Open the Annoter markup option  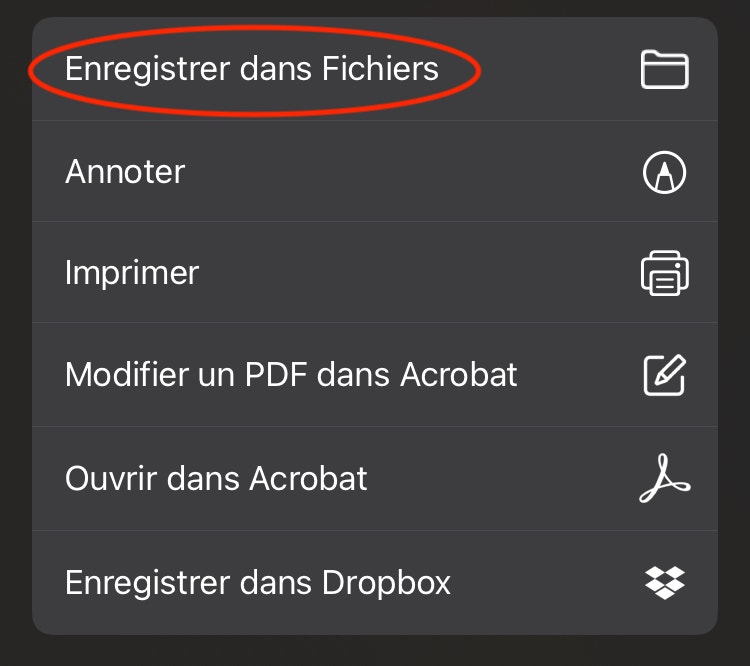[126, 172]
